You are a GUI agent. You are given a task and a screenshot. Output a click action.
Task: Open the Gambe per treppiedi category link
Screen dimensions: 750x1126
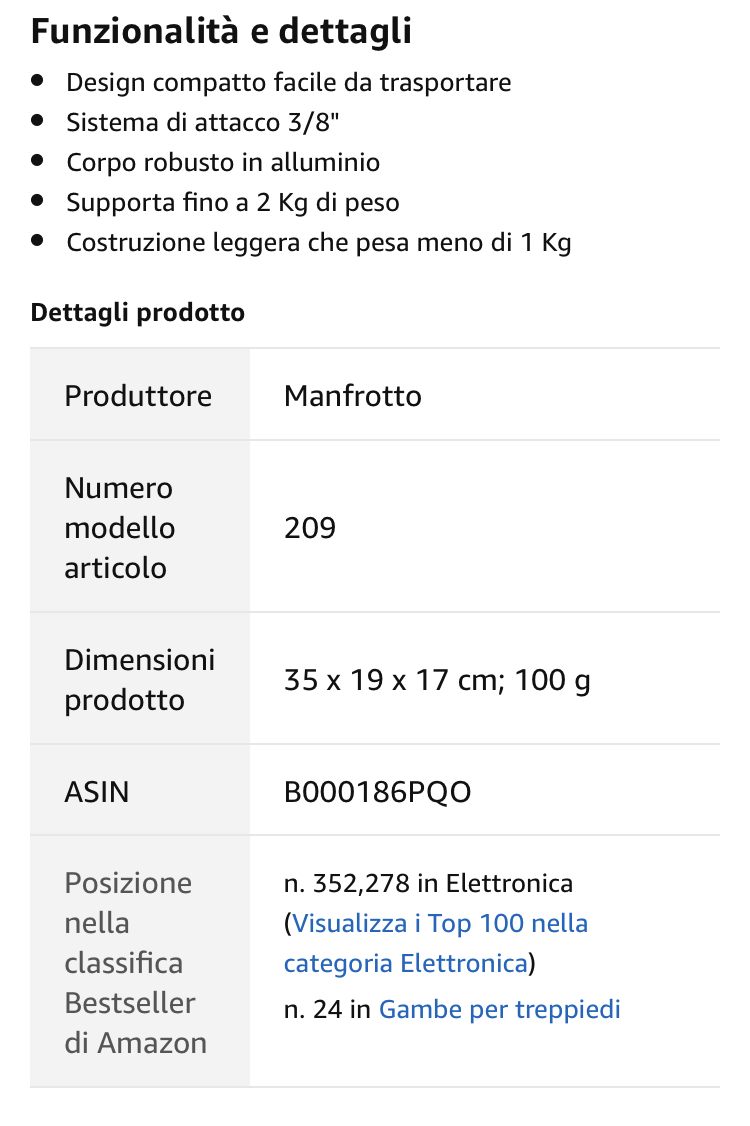pyautogui.click(x=499, y=1010)
